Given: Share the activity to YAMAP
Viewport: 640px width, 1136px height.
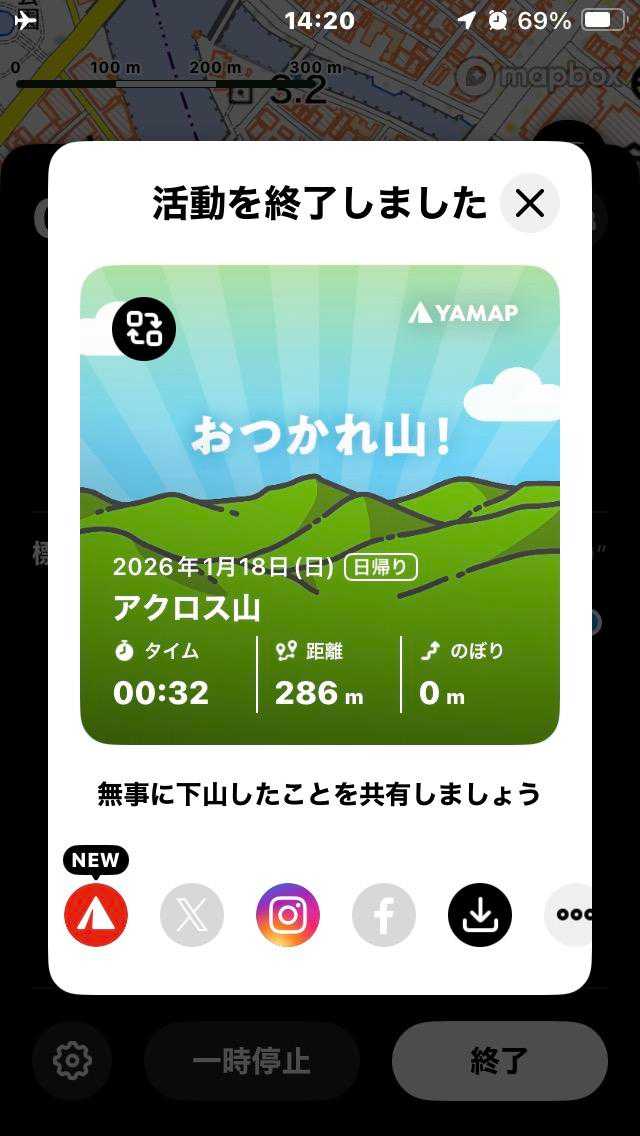Looking at the screenshot, I should coord(96,915).
